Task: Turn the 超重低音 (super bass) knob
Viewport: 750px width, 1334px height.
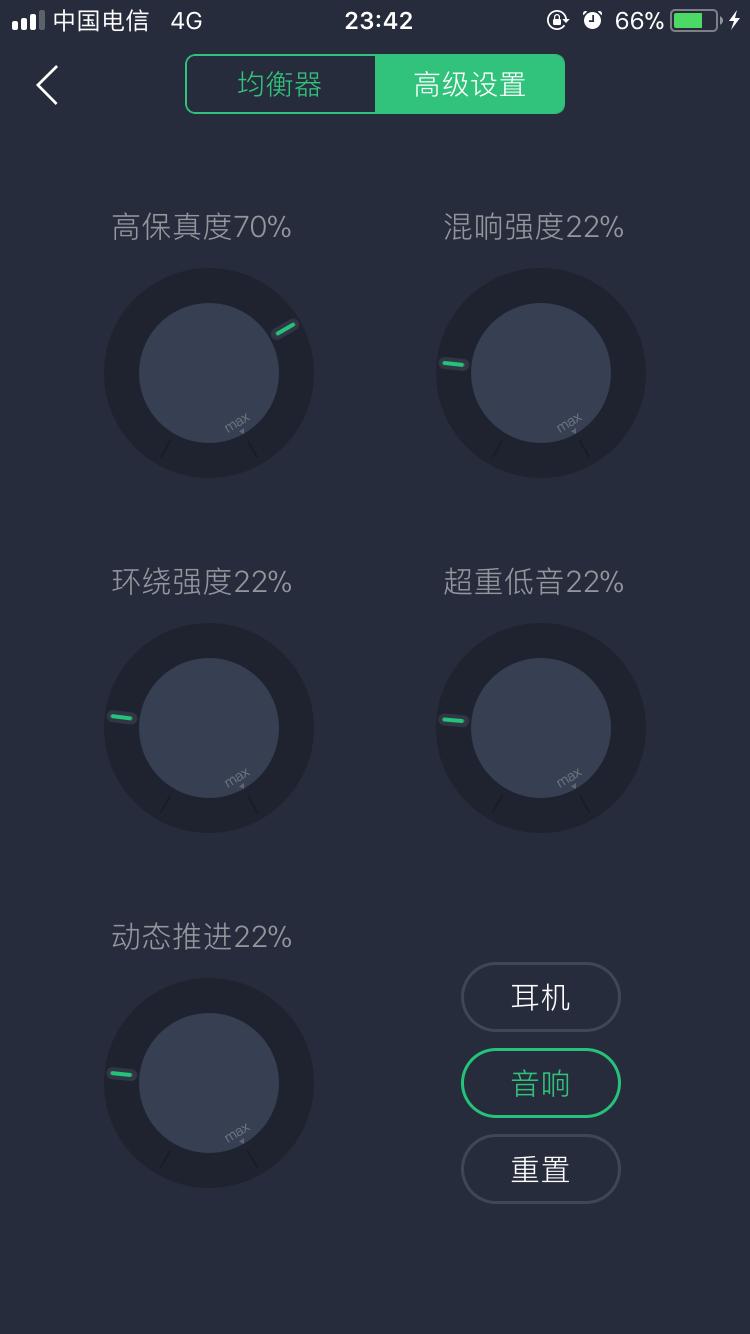Action: [x=540, y=727]
